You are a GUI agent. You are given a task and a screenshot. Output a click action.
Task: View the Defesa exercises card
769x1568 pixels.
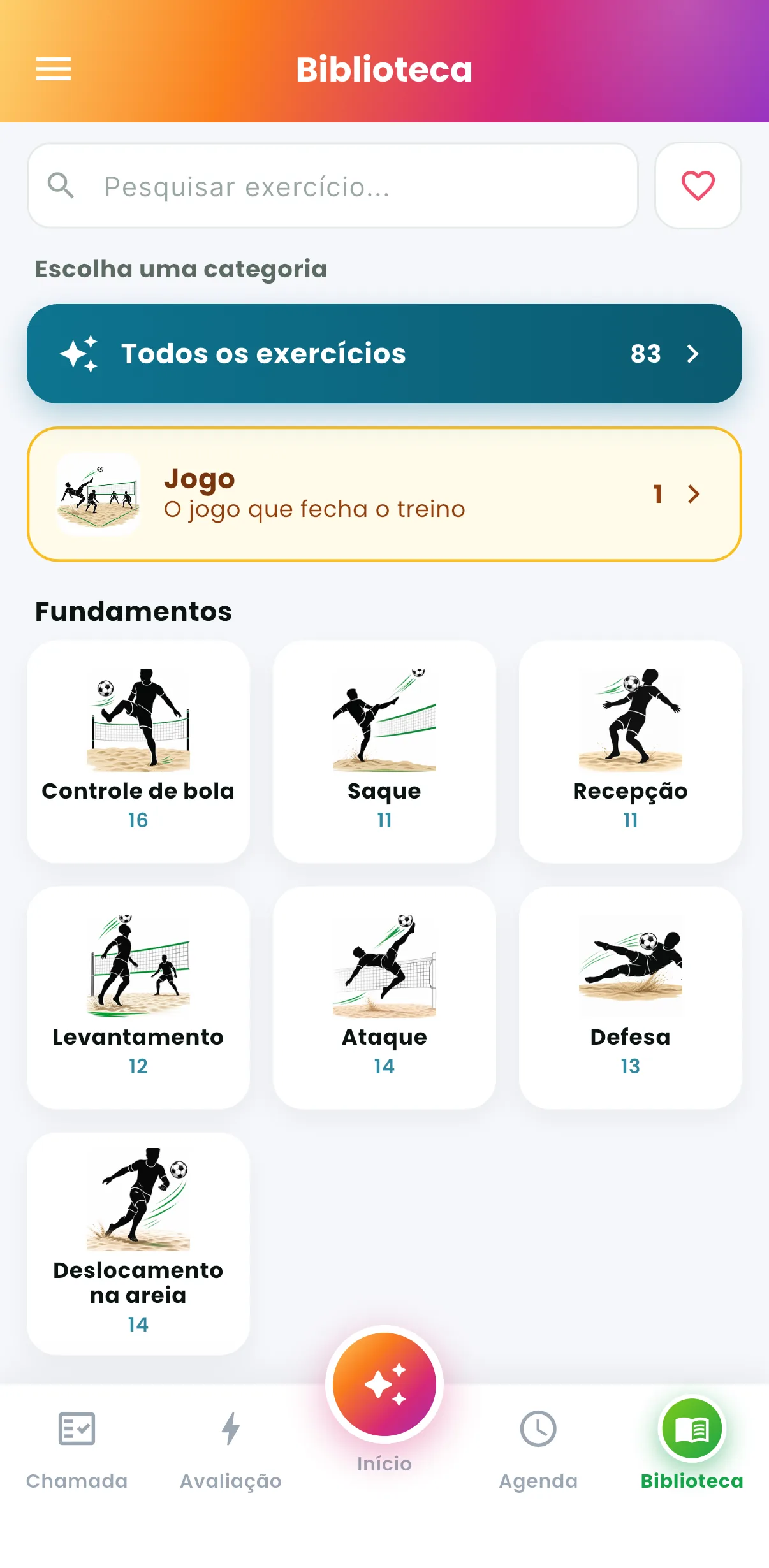[x=631, y=998]
